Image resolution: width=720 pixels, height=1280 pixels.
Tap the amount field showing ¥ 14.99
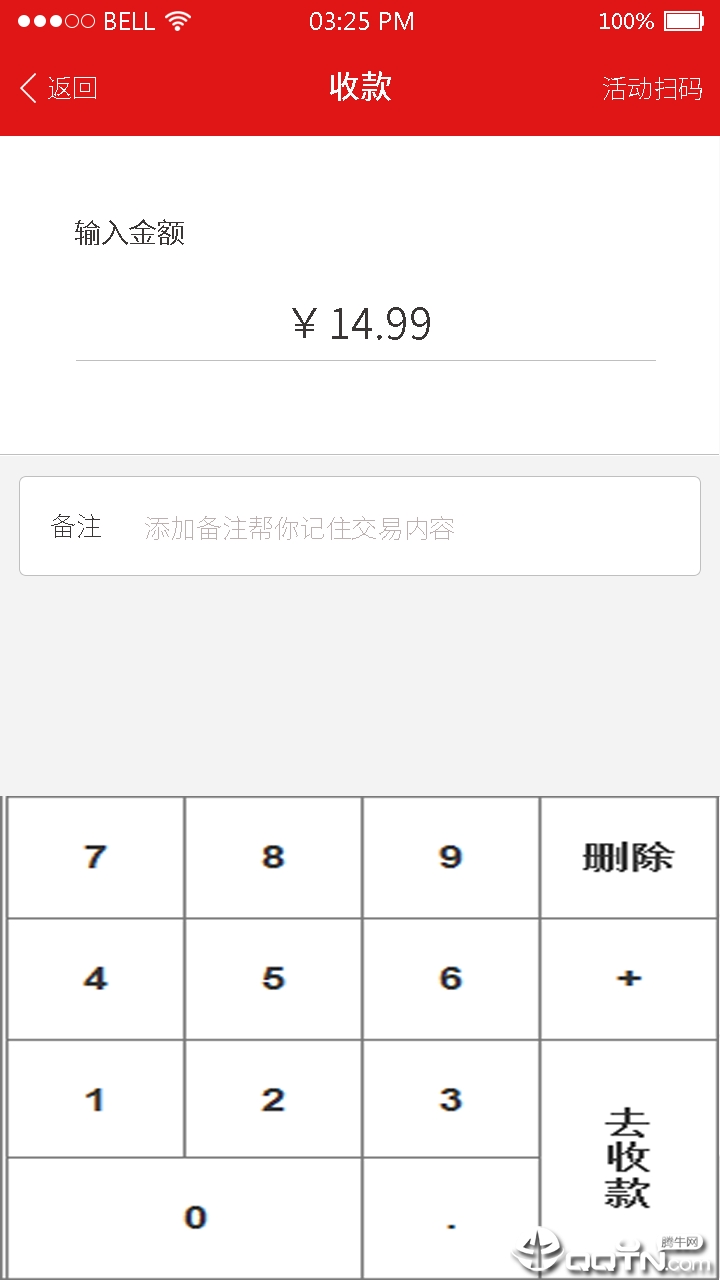[362, 324]
